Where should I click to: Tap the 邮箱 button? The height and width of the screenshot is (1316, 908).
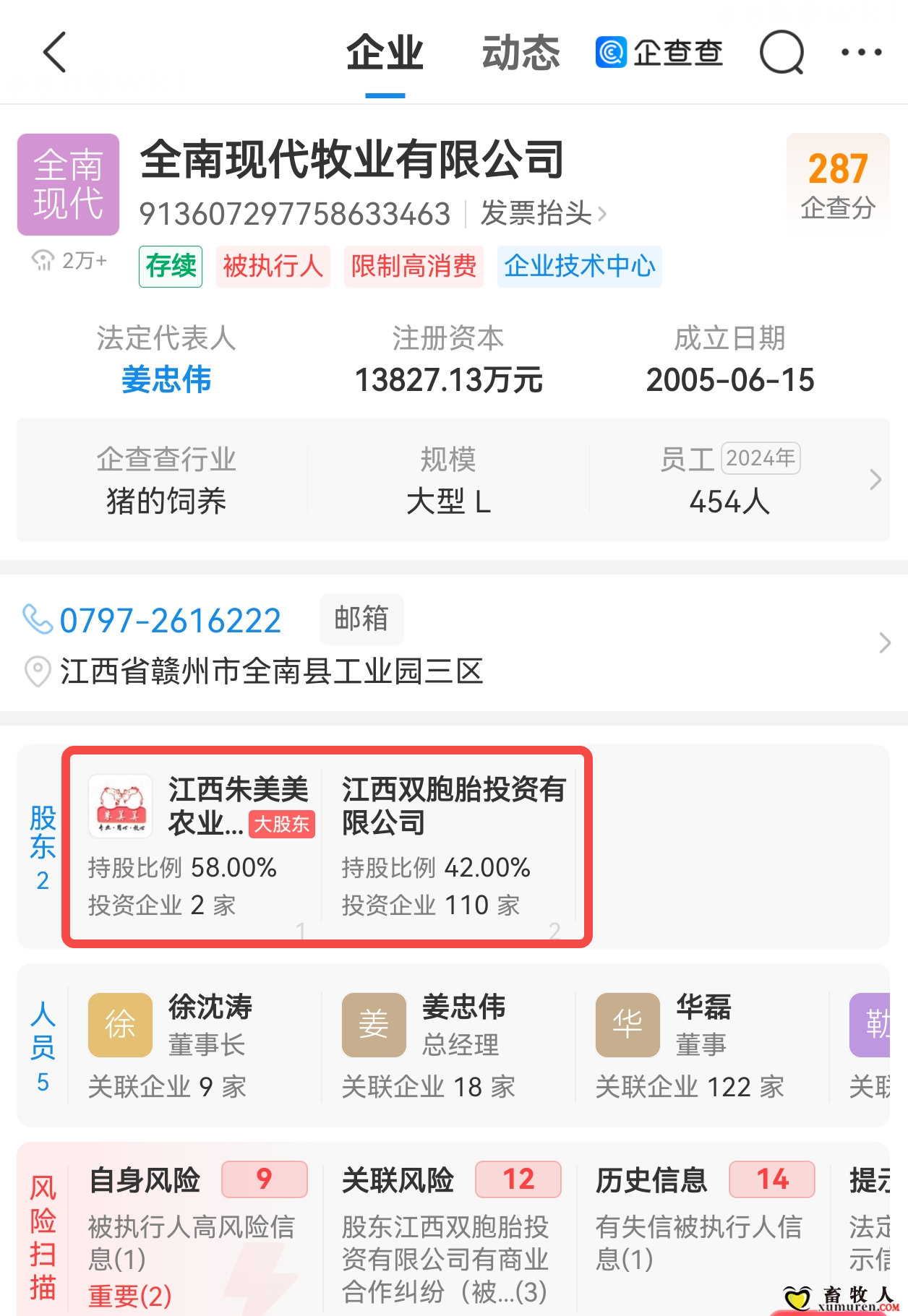361,619
